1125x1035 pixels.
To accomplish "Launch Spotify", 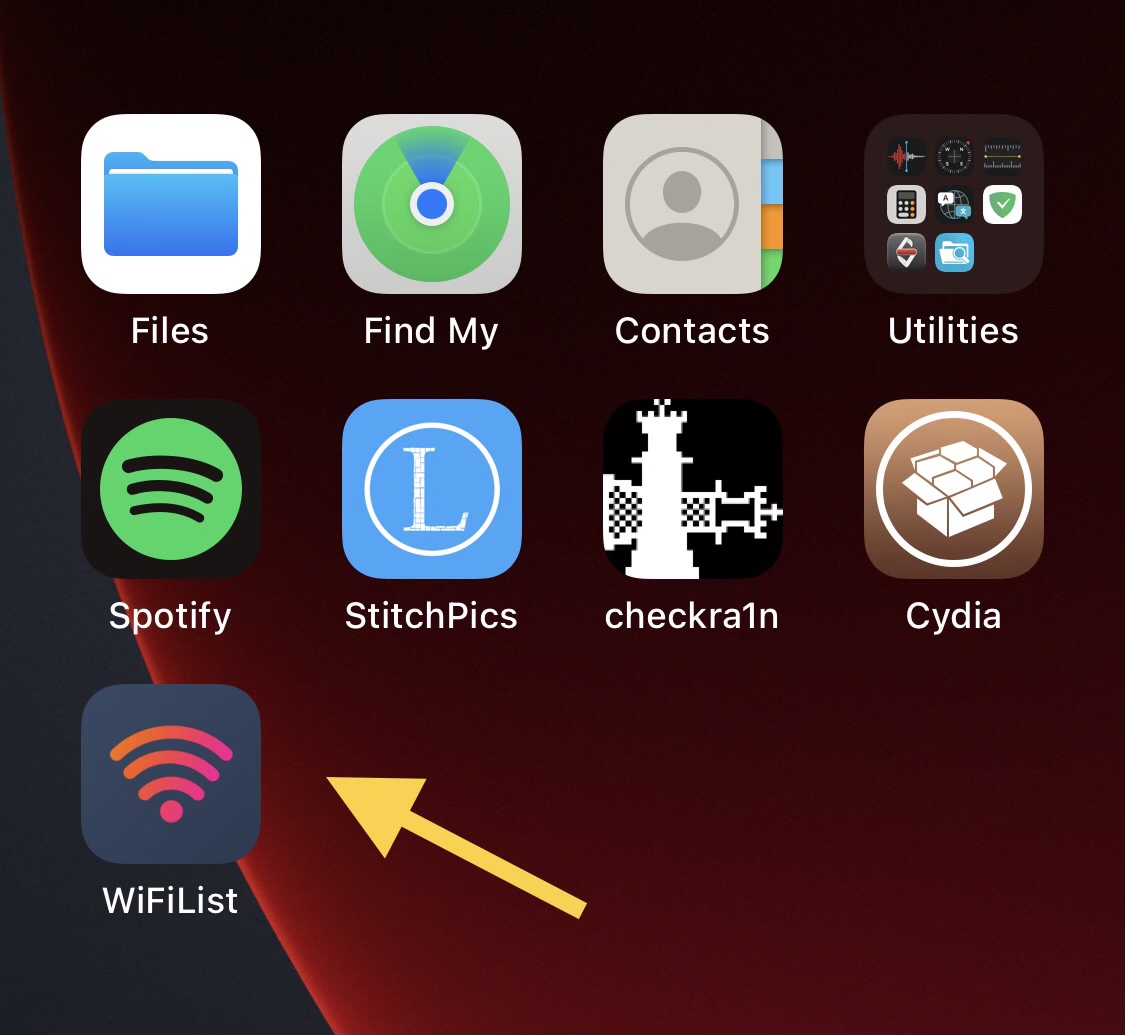I will (171, 489).
